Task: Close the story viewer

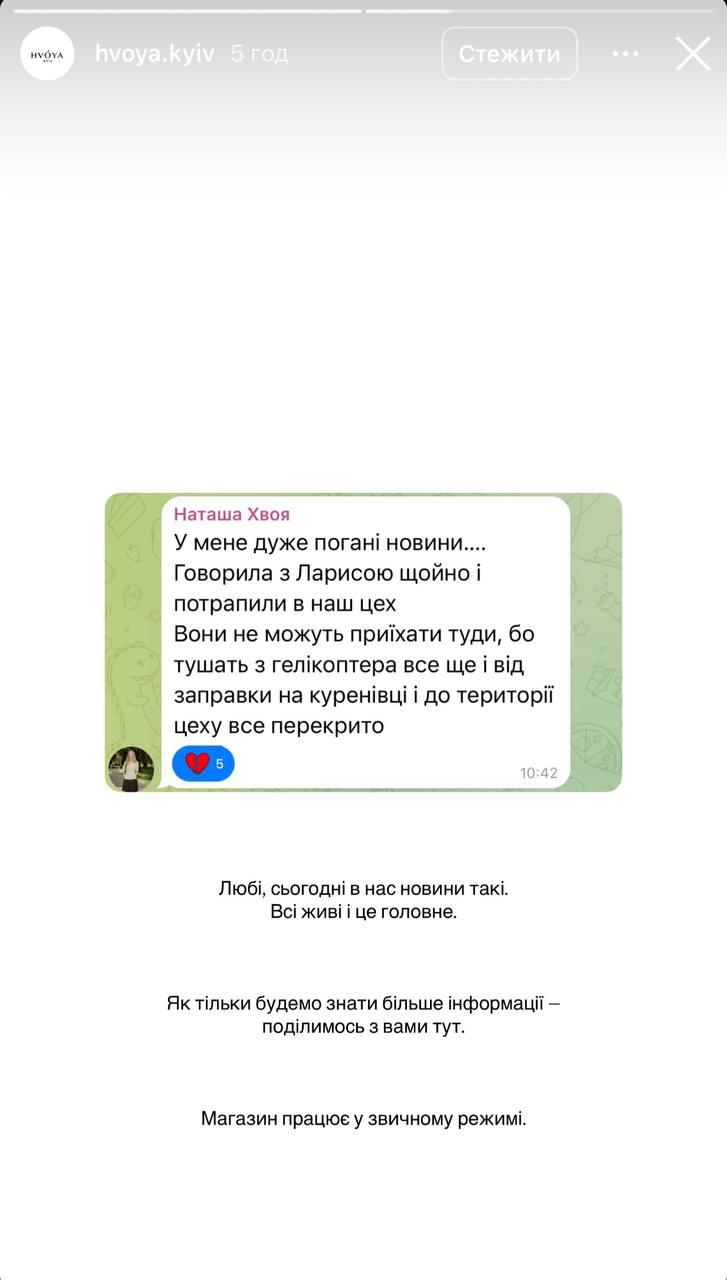Action: click(x=692, y=54)
